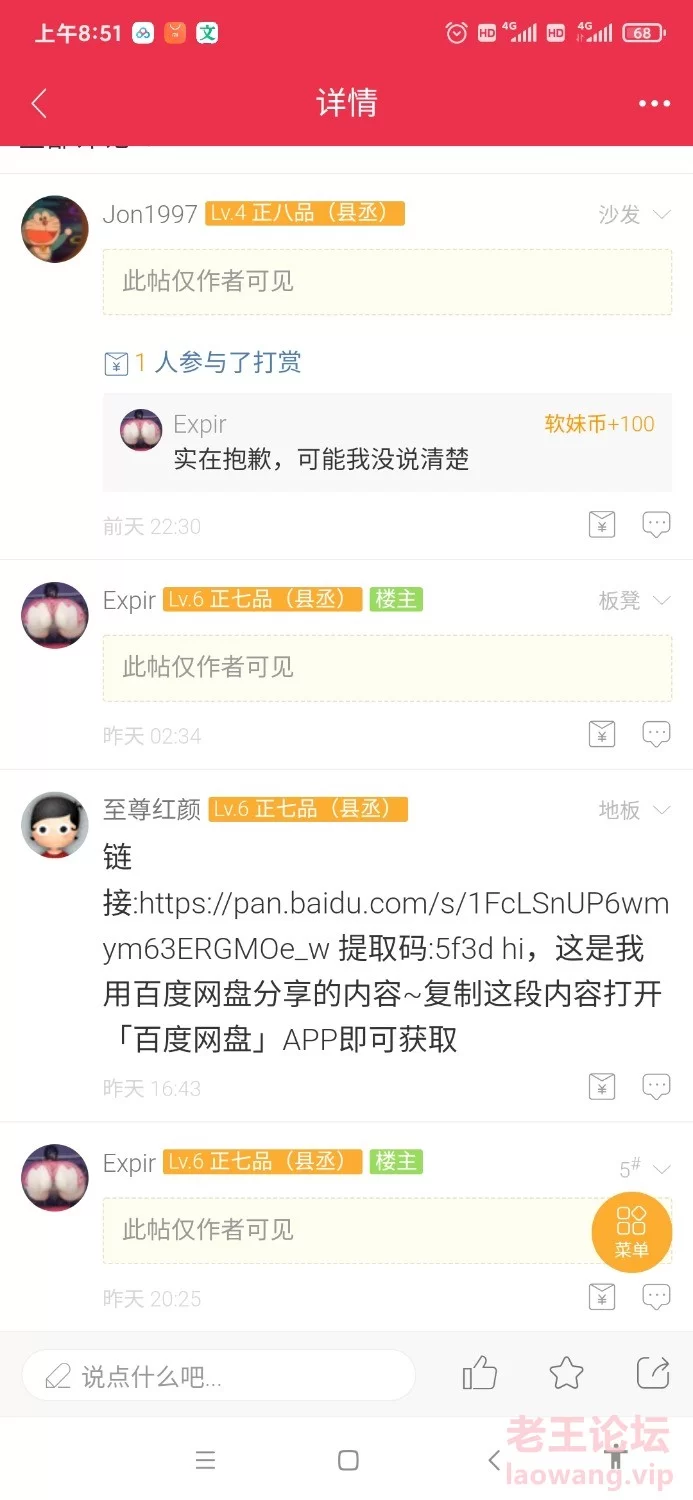The image size is (693, 1500).
Task: Tap the system home button
Action: (x=348, y=1460)
